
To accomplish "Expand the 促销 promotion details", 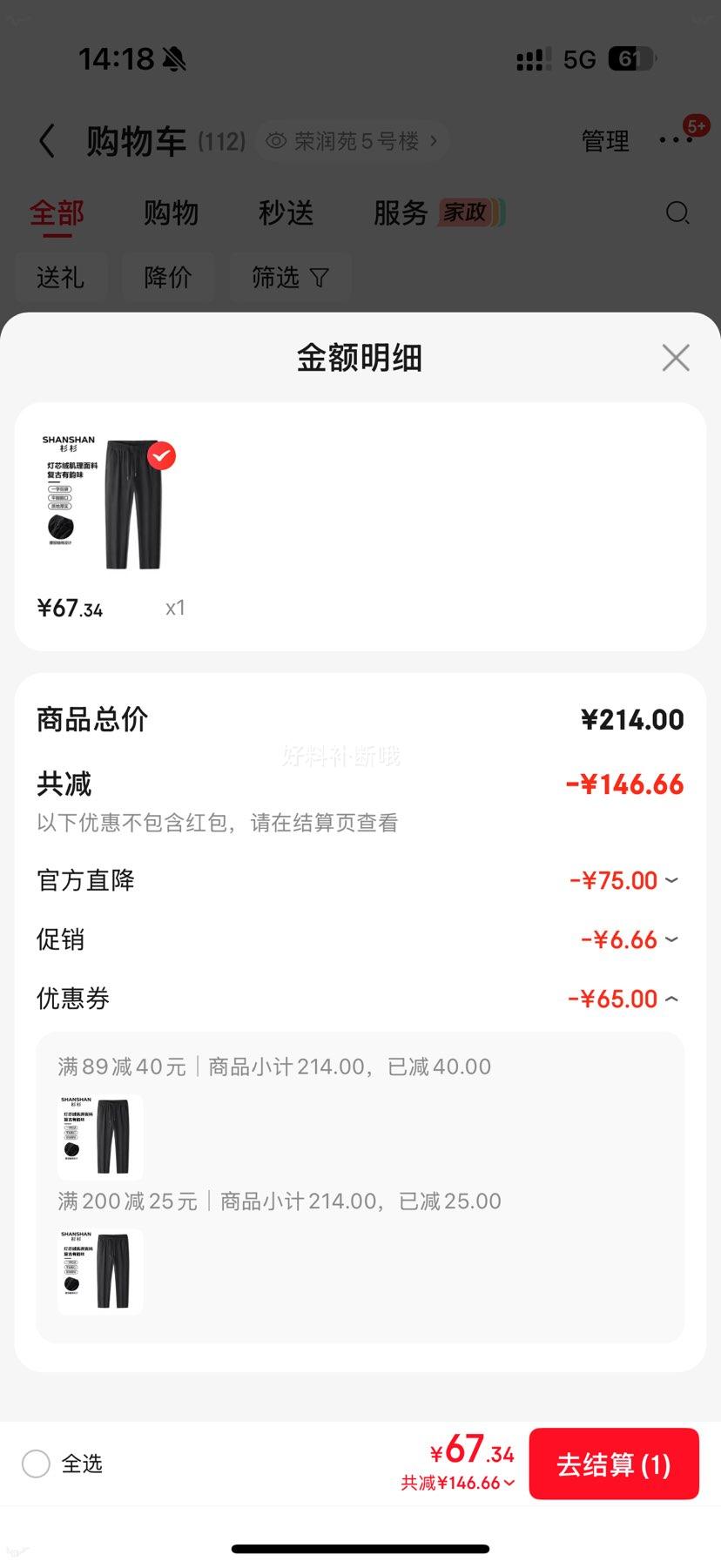I will coord(670,940).
